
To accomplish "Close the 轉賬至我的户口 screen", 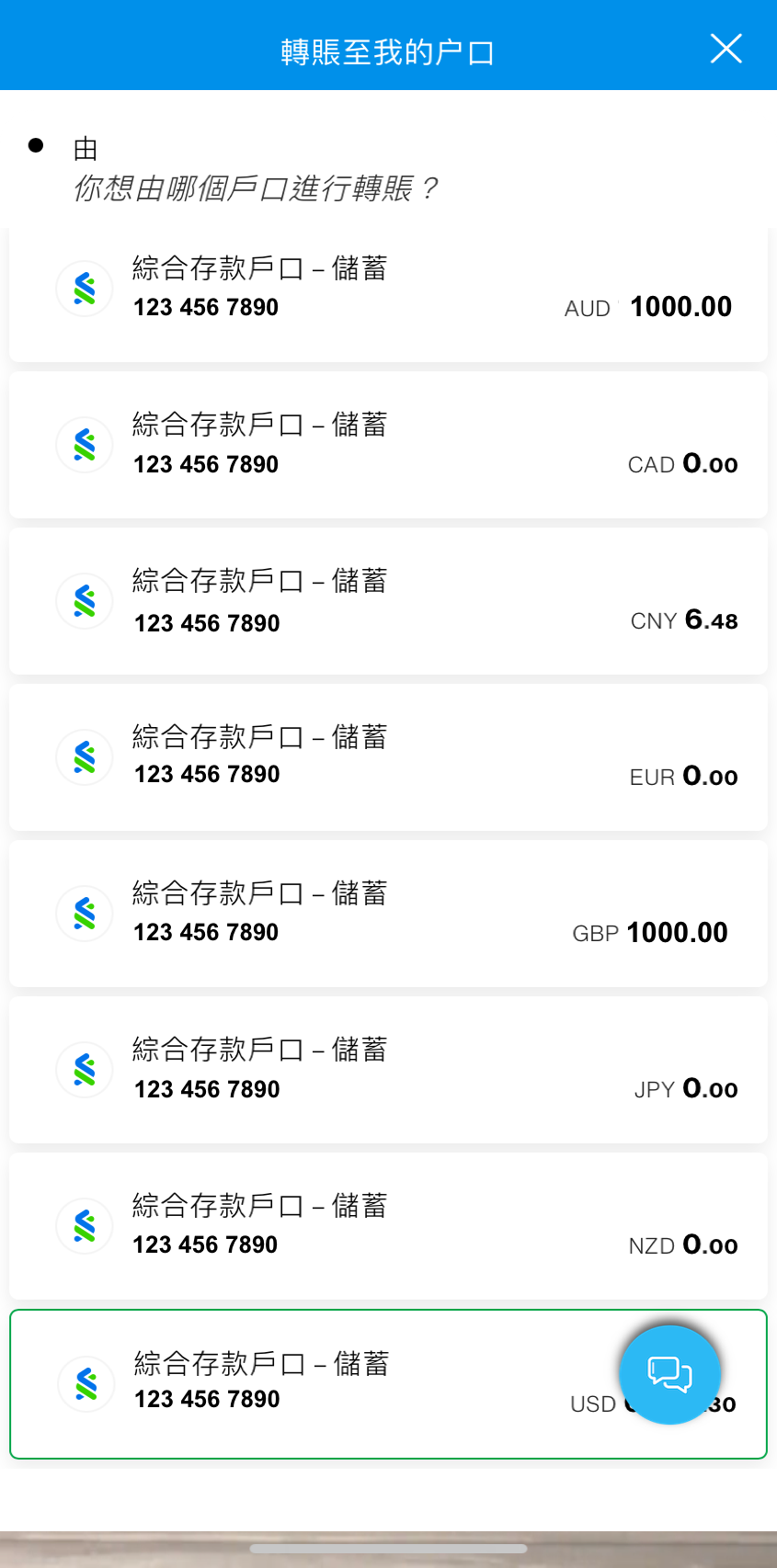I will [726, 49].
